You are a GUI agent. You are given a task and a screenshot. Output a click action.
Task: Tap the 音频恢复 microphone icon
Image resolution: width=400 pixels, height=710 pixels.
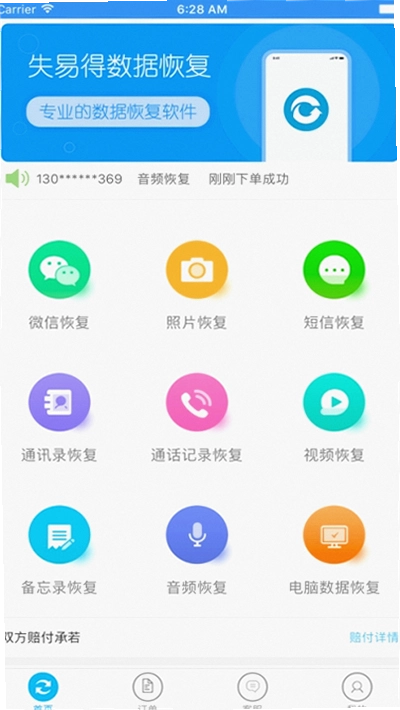pyautogui.click(x=197, y=535)
